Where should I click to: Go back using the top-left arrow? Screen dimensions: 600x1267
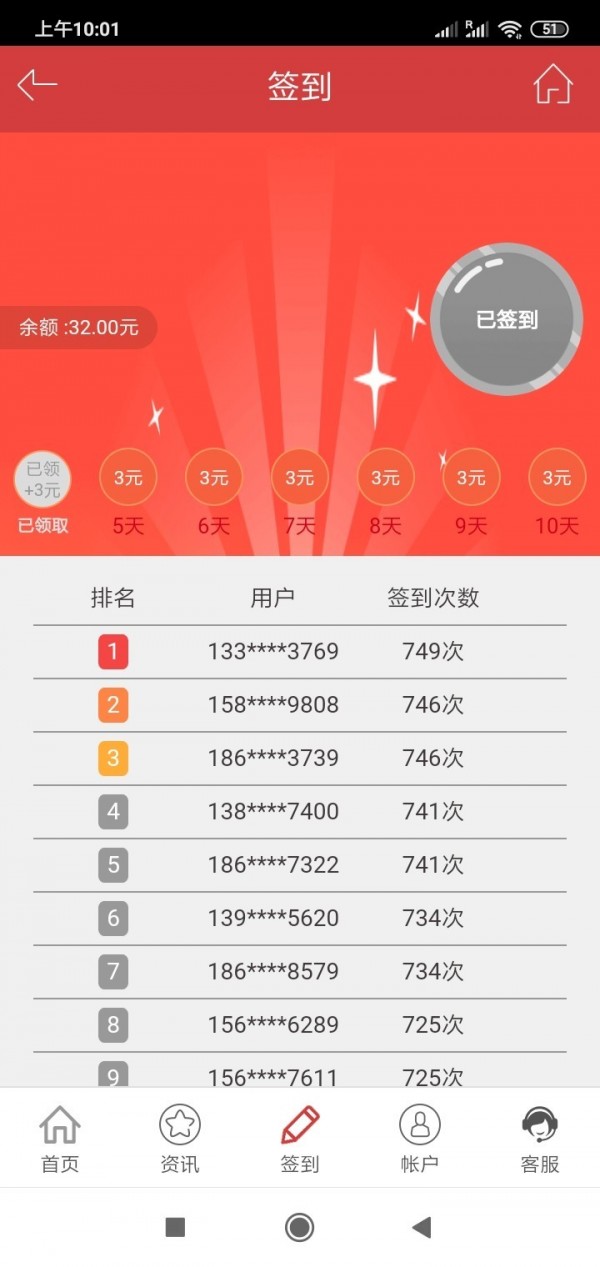[x=37, y=86]
